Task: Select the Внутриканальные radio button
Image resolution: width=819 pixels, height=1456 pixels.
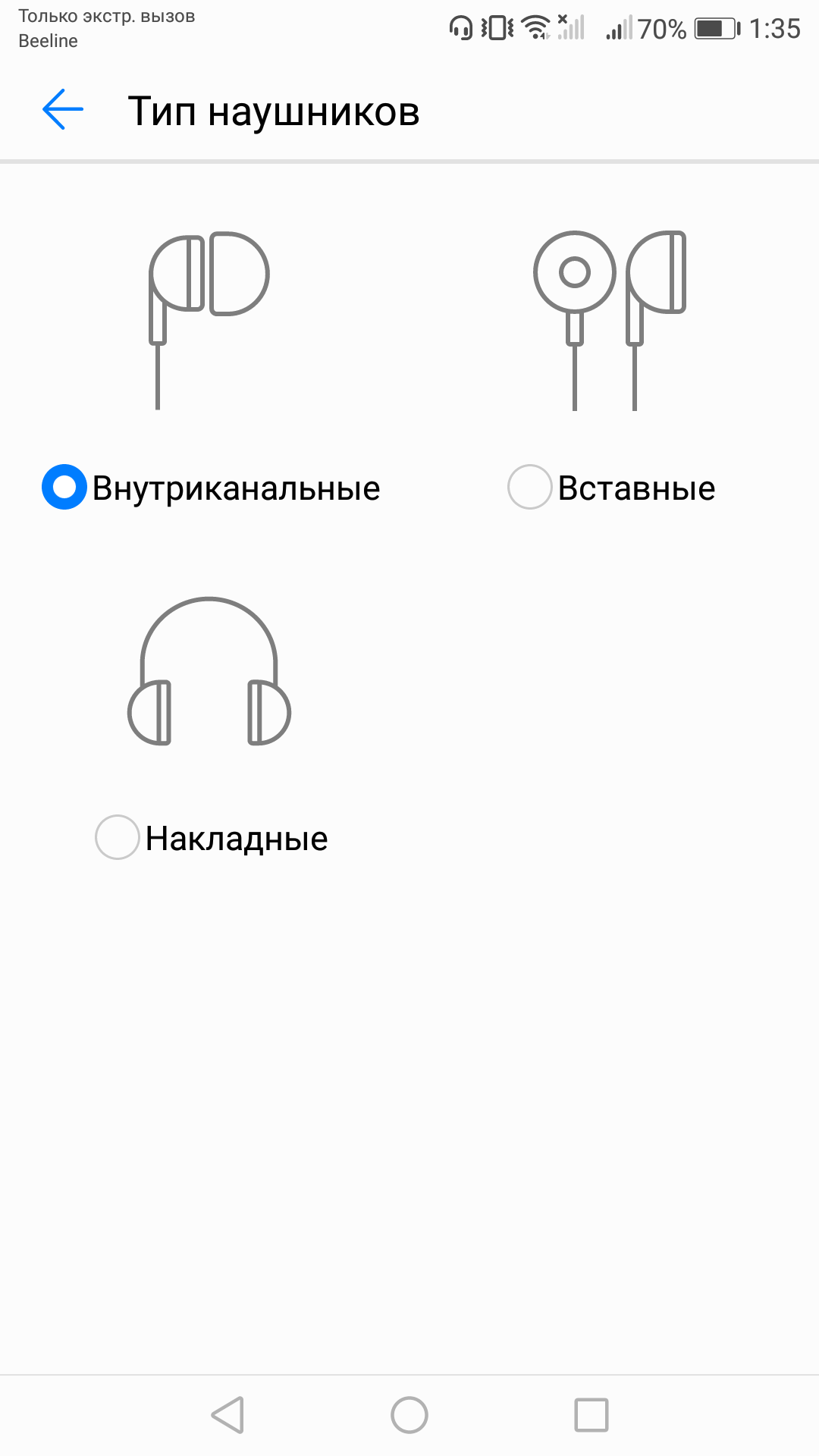Action: [x=64, y=487]
